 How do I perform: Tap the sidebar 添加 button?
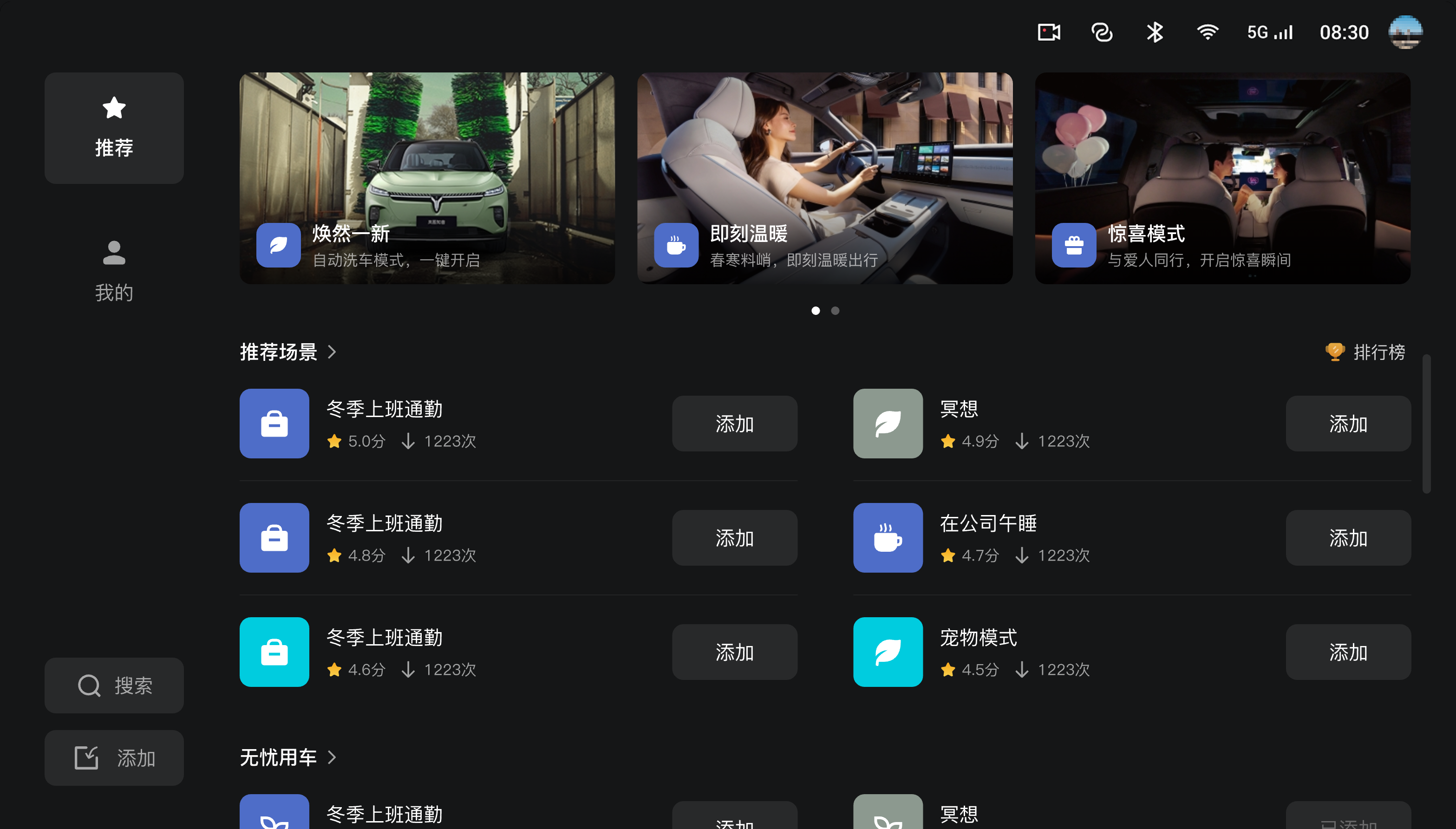pyautogui.click(x=114, y=758)
